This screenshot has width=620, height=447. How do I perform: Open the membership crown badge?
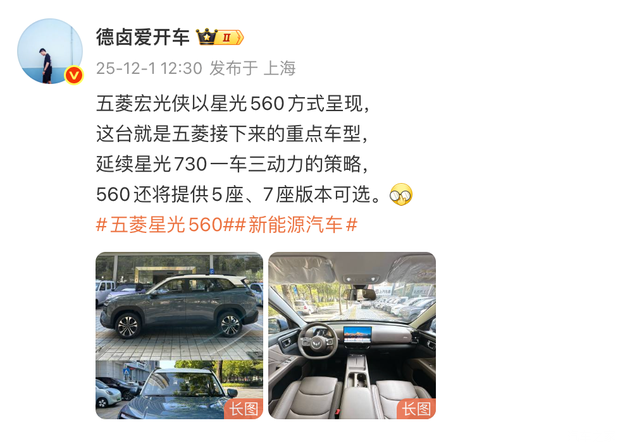point(221,38)
